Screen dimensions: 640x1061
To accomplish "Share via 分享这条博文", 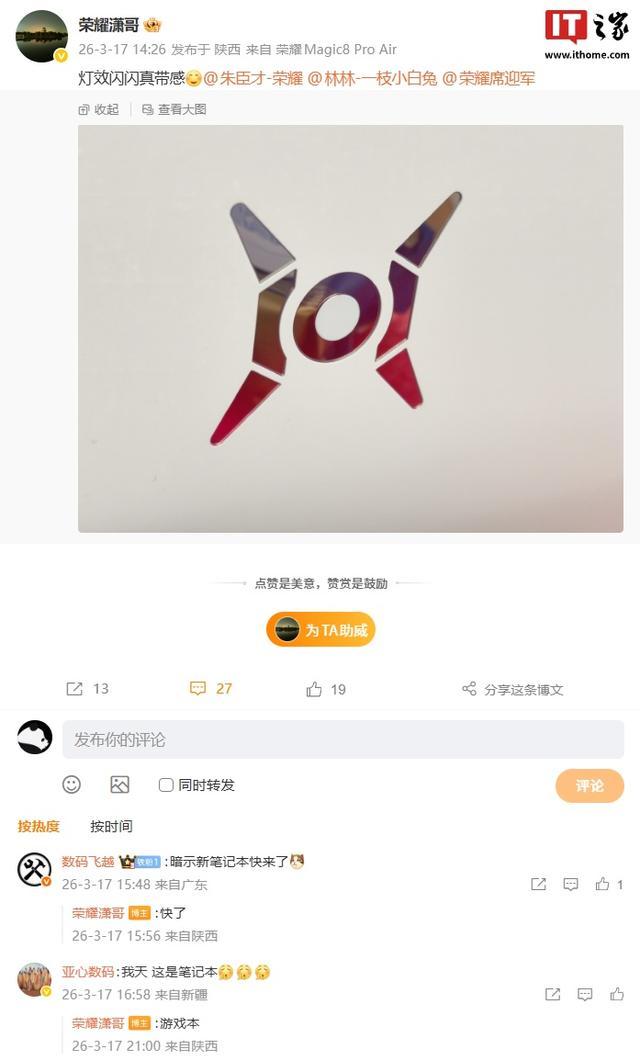I will (x=512, y=689).
